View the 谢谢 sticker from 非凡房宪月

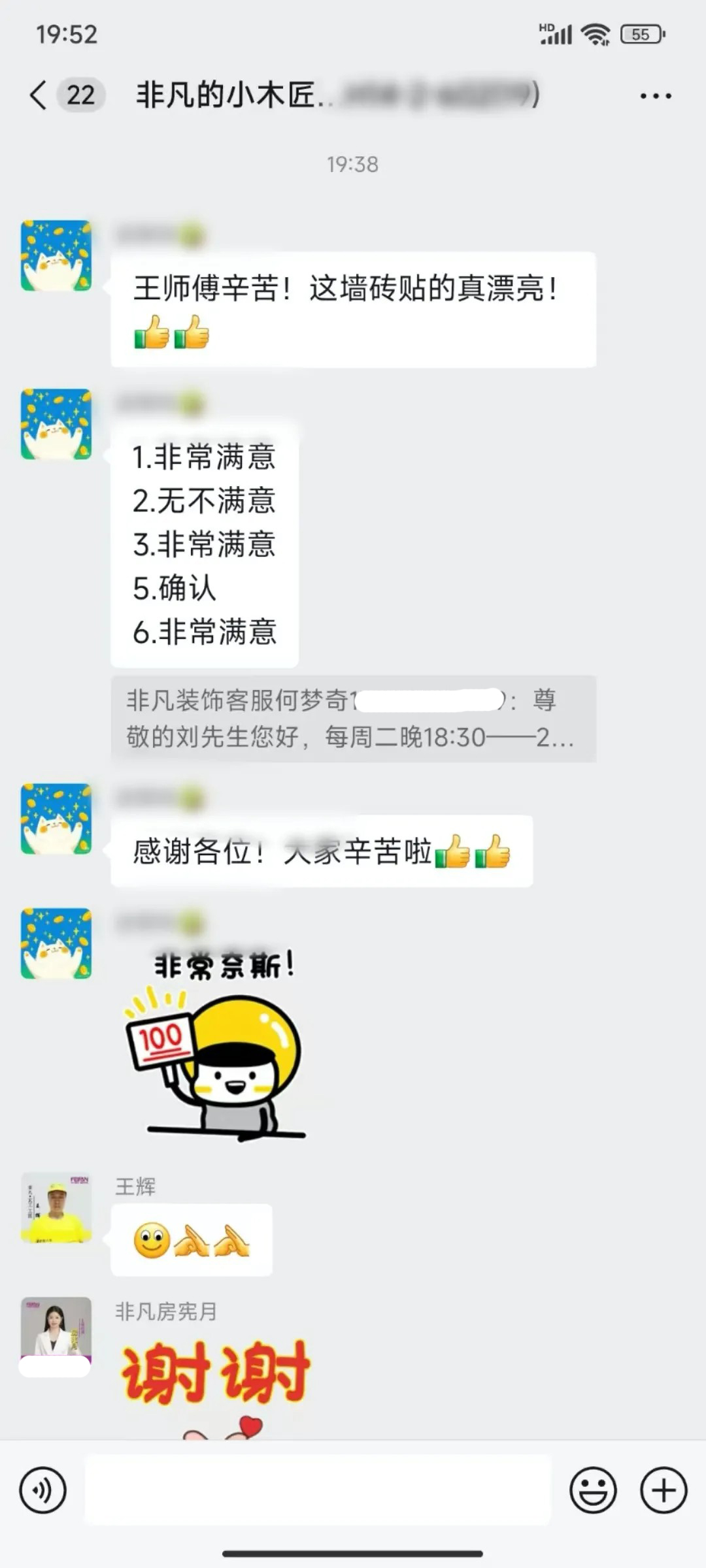coord(216,1379)
